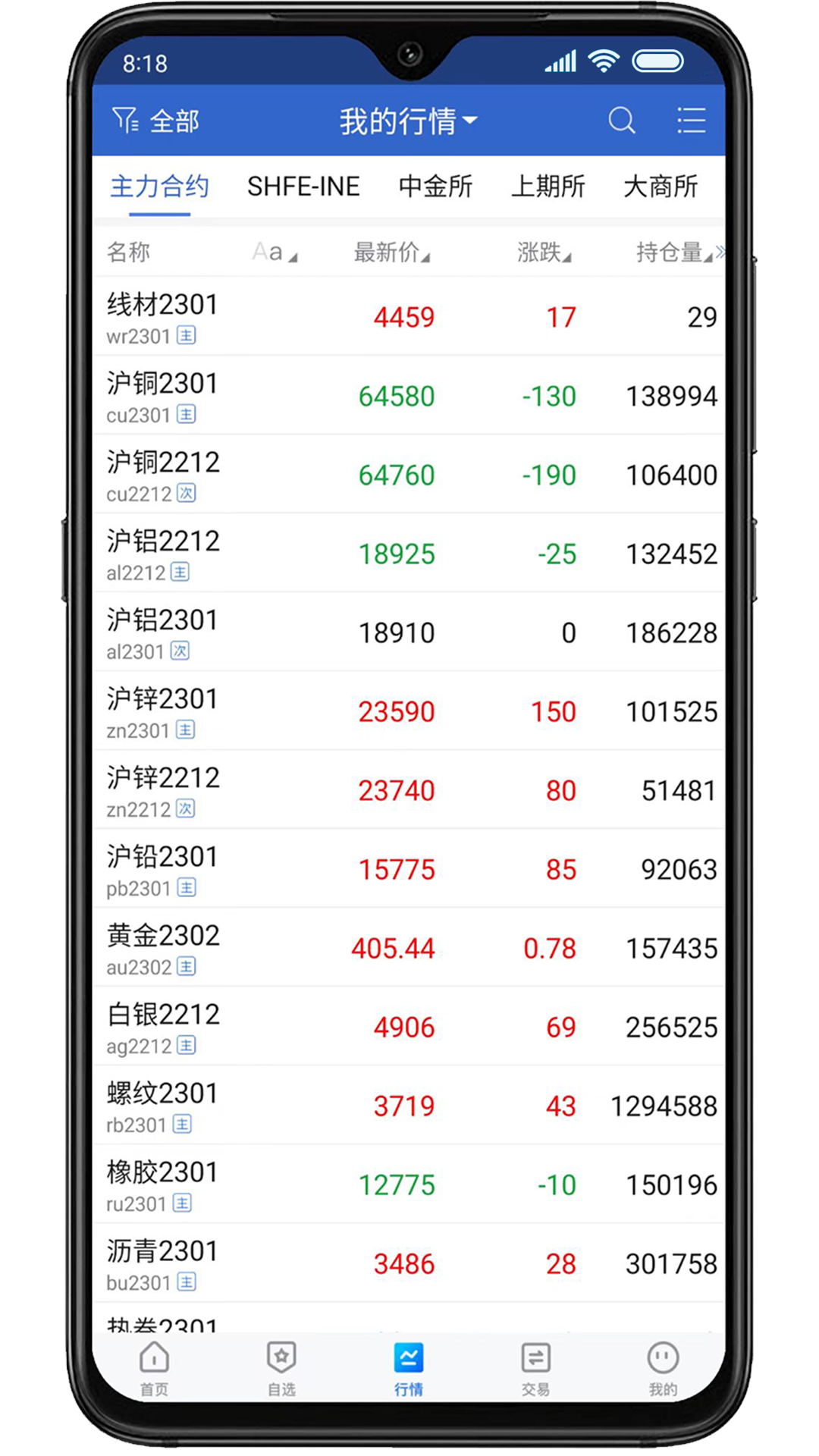Viewport: 819px width, 1456px height.
Task: Switch to the SHFE-INE tab
Action: (303, 187)
